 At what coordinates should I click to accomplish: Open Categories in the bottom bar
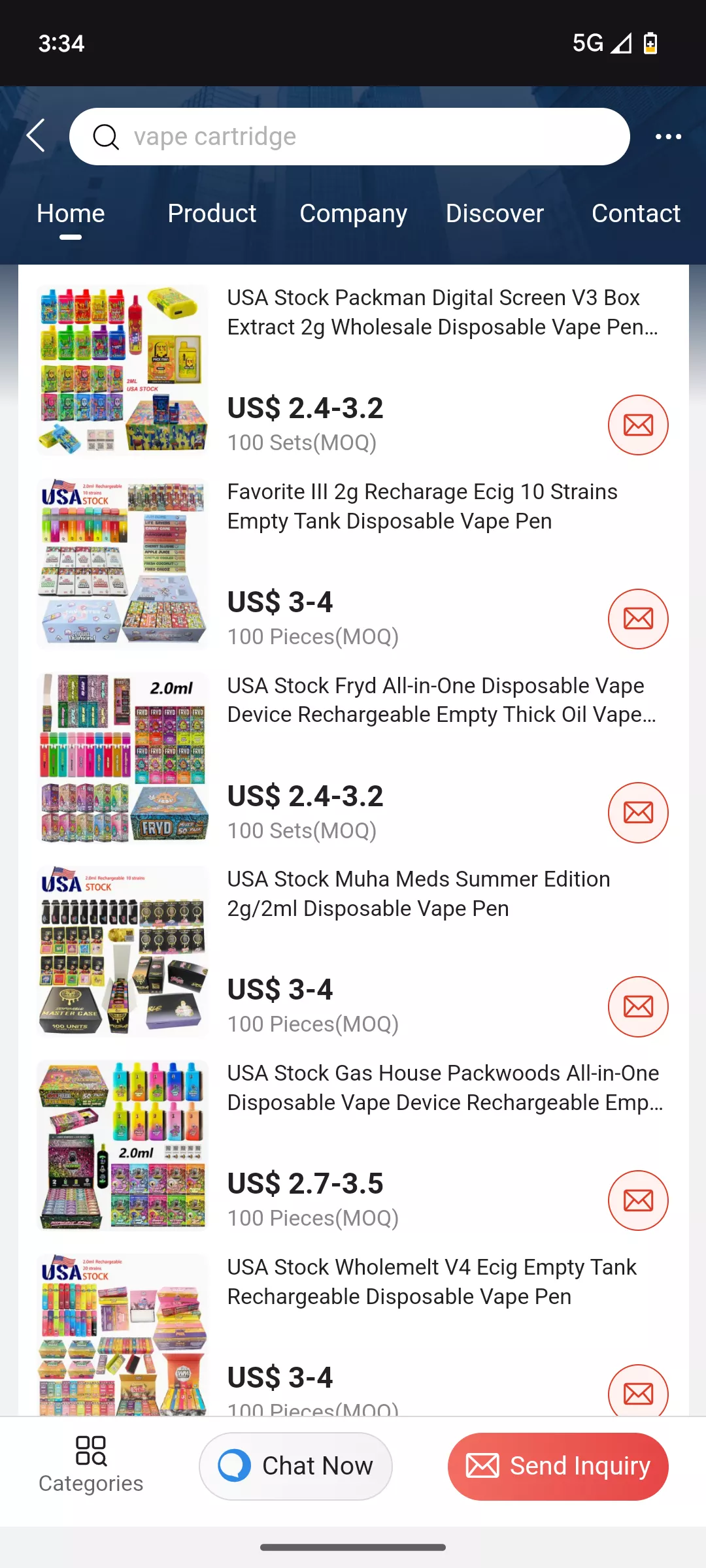(x=91, y=1465)
